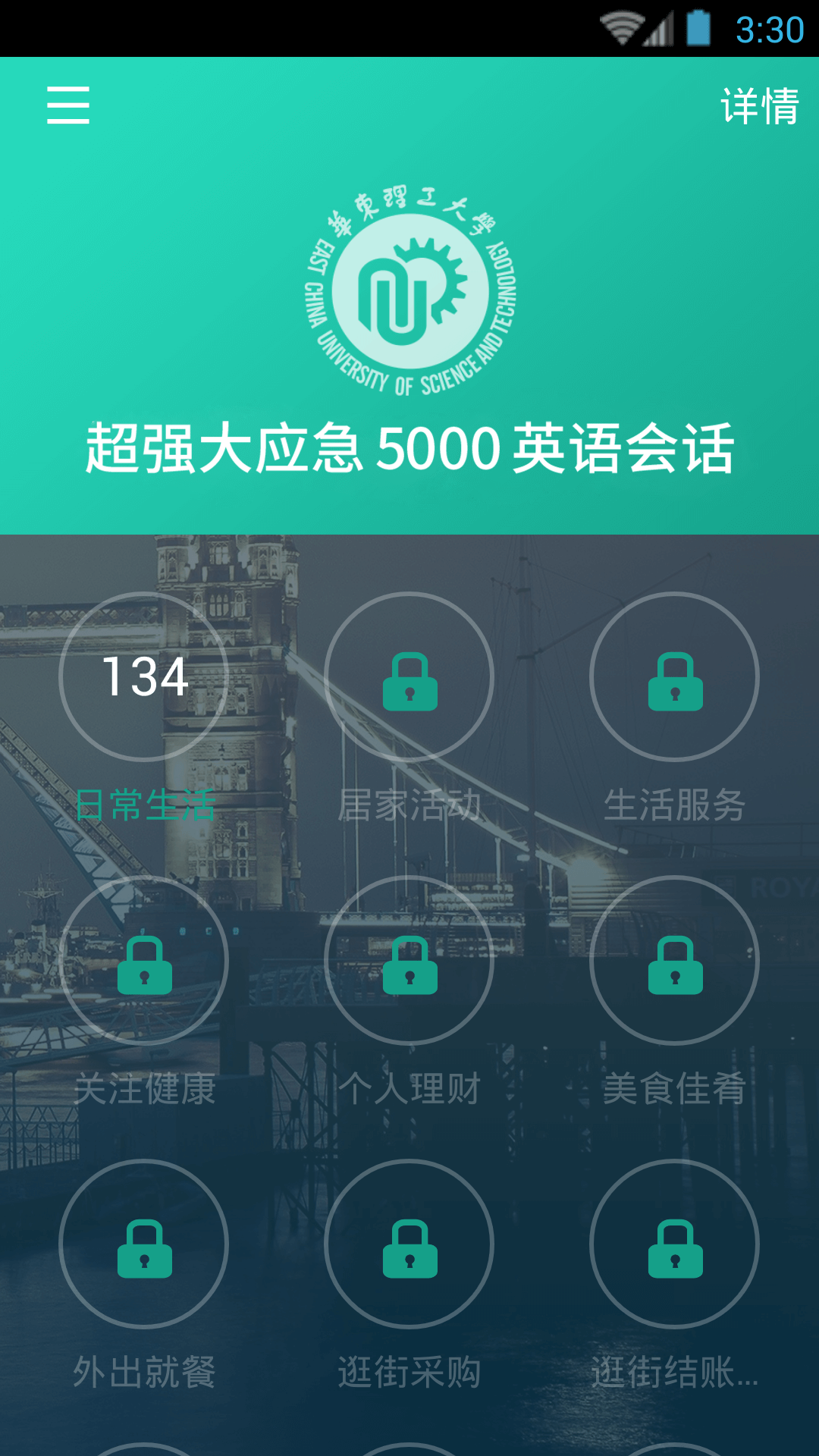819x1456 pixels.
Task: Select the locked 逛街结账 category
Action: pos(674,1244)
